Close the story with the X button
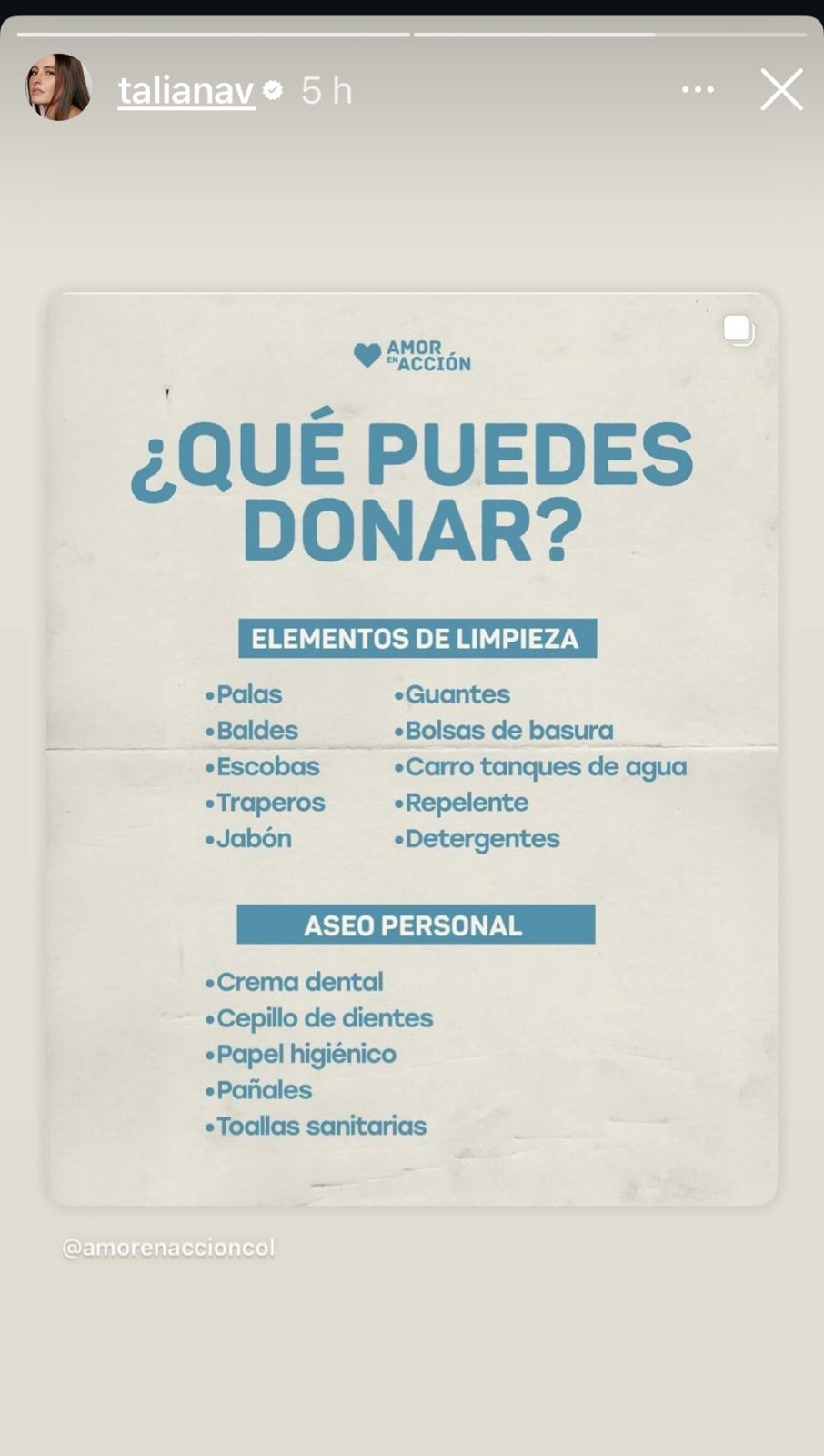 coord(780,89)
